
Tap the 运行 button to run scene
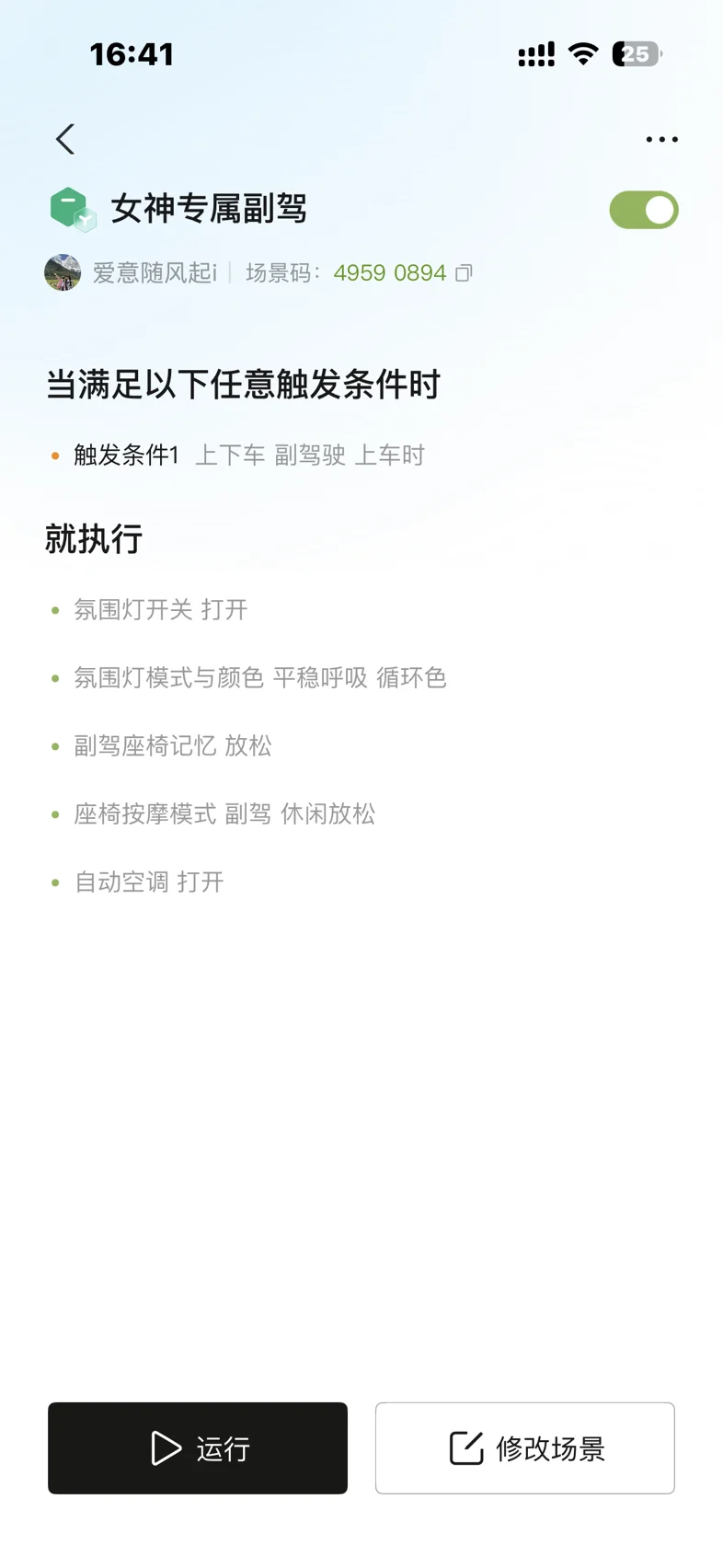point(198,1447)
